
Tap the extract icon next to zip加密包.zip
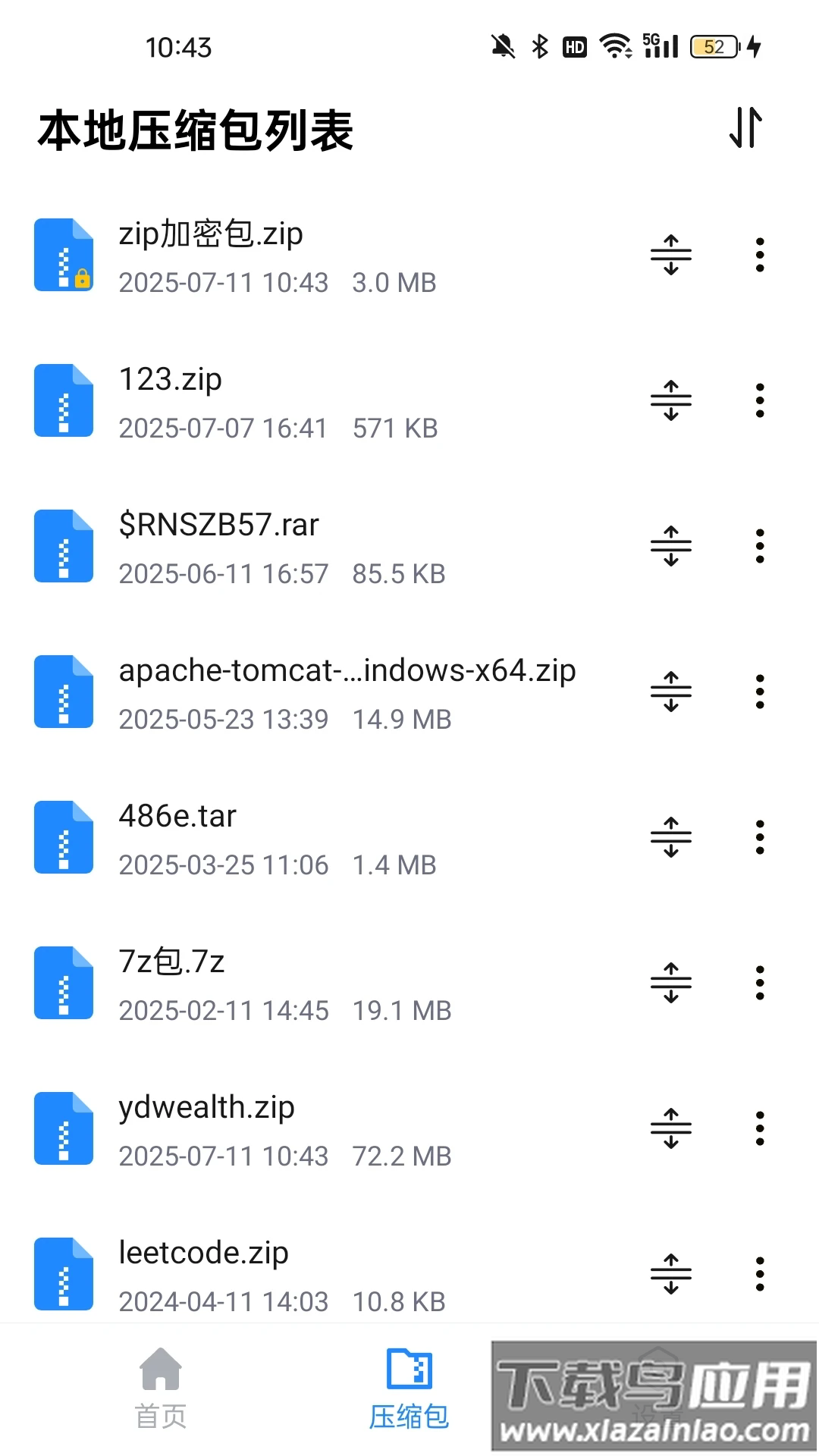point(670,255)
